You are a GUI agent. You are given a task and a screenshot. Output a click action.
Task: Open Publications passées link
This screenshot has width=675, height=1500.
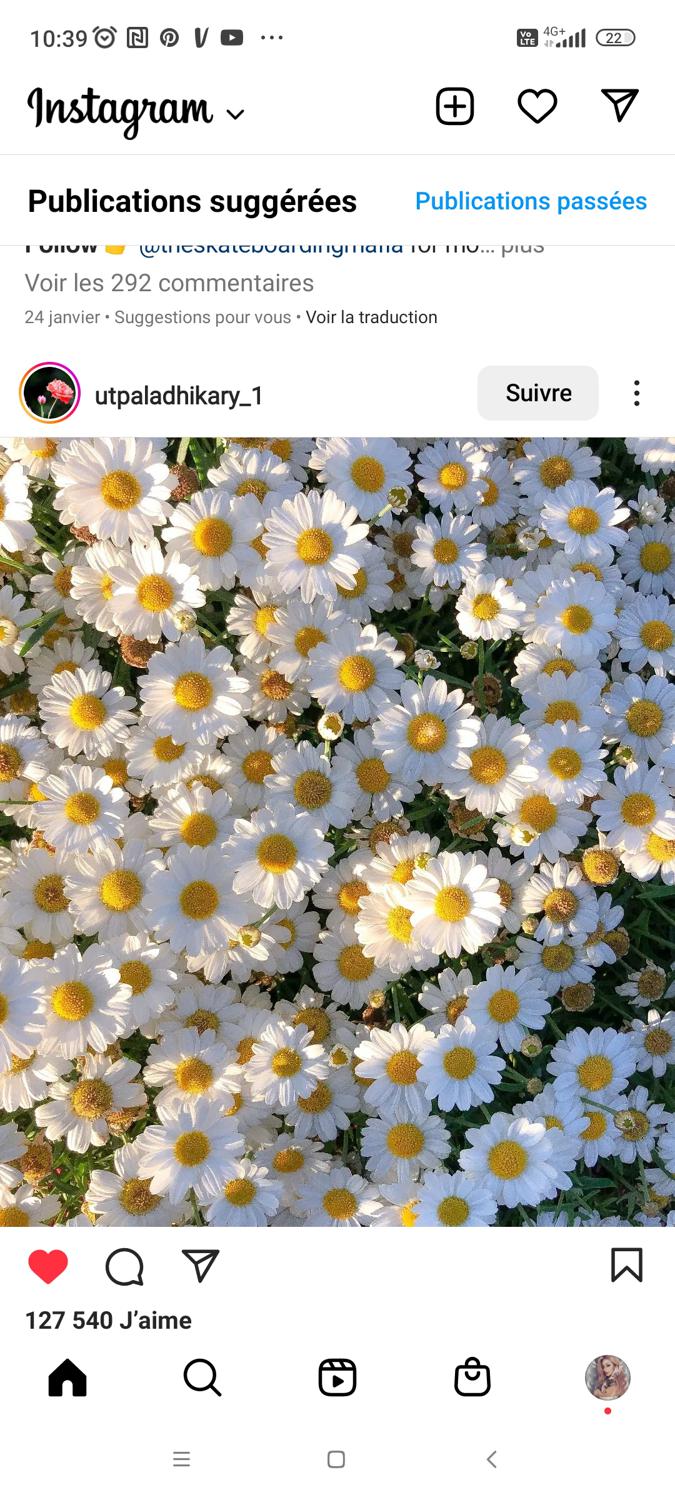point(530,201)
